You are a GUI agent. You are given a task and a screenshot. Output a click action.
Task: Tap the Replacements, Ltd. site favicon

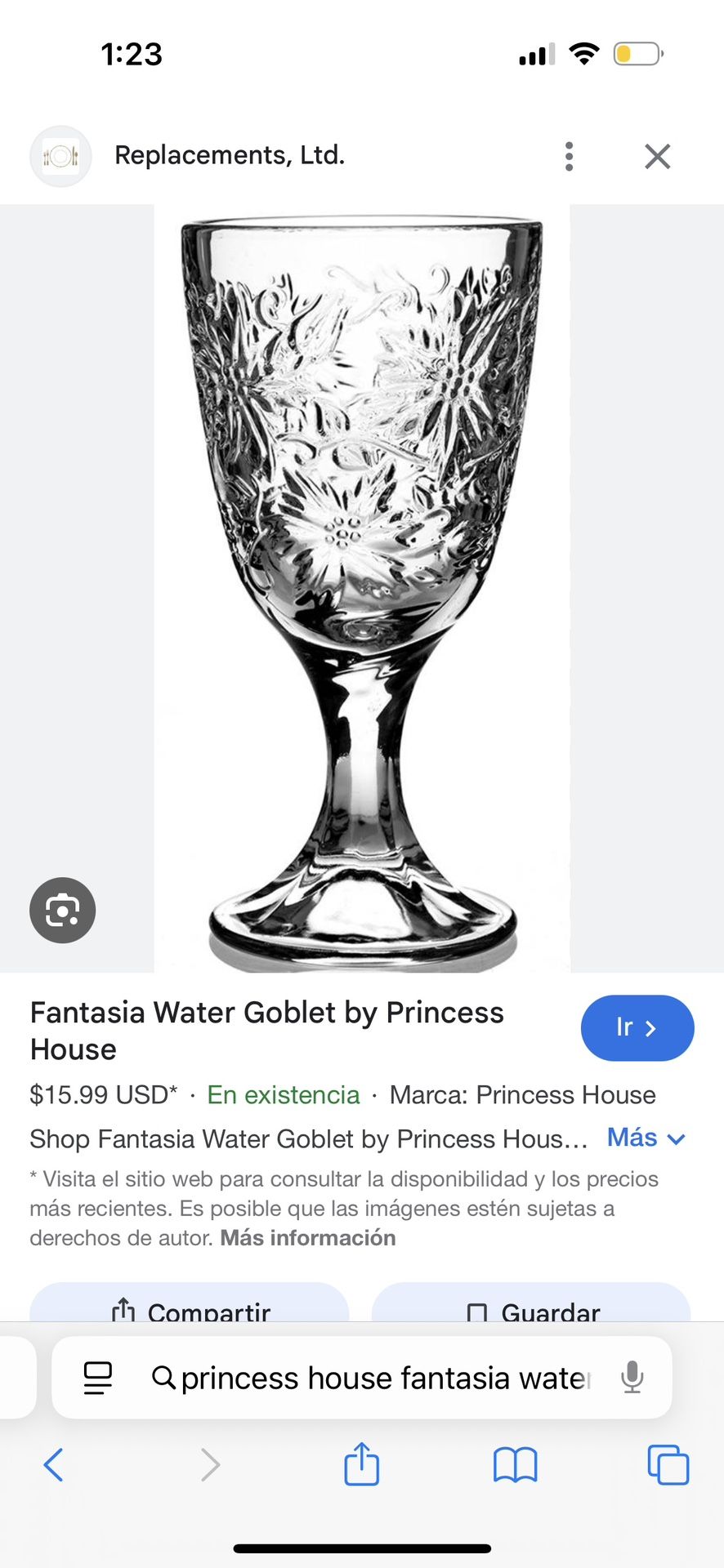(x=60, y=155)
